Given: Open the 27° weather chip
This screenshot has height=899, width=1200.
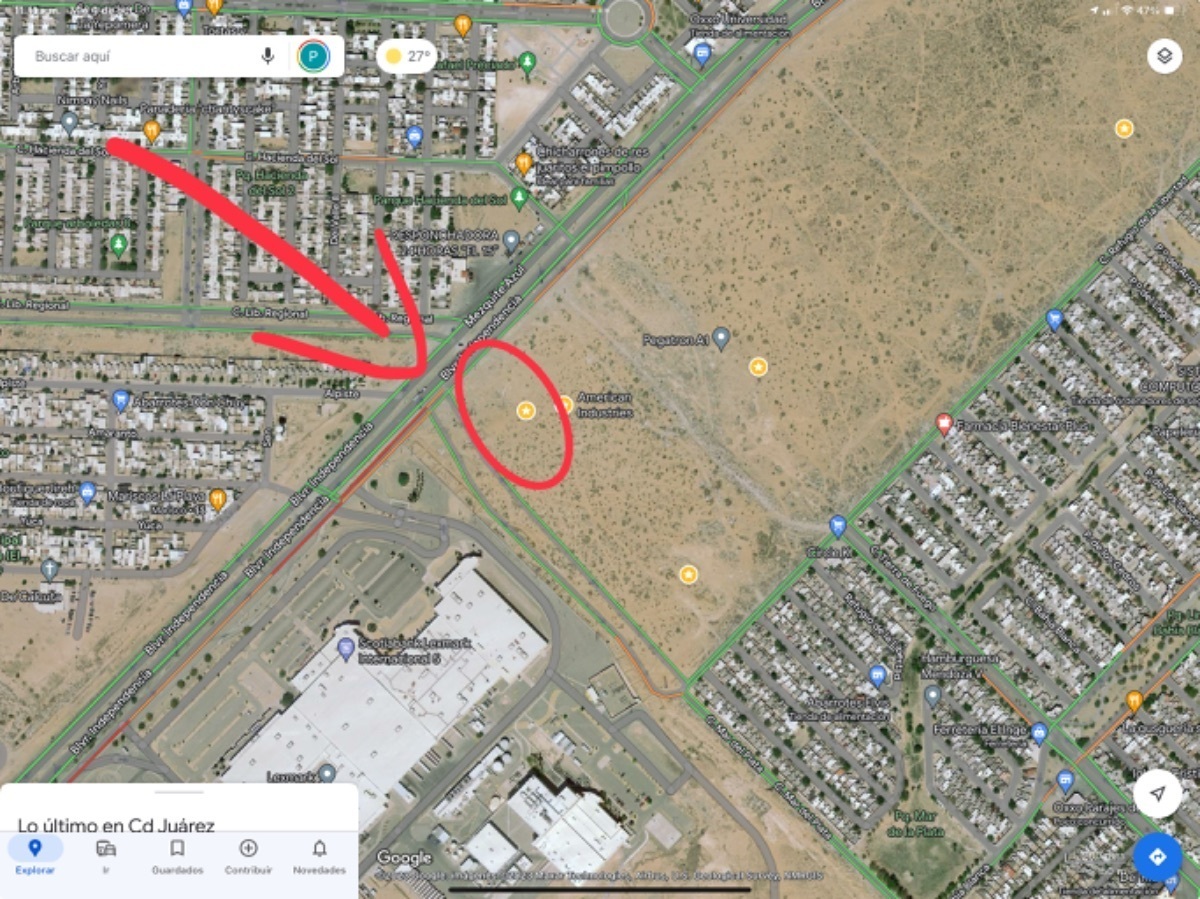Looking at the screenshot, I should coord(407,56).
